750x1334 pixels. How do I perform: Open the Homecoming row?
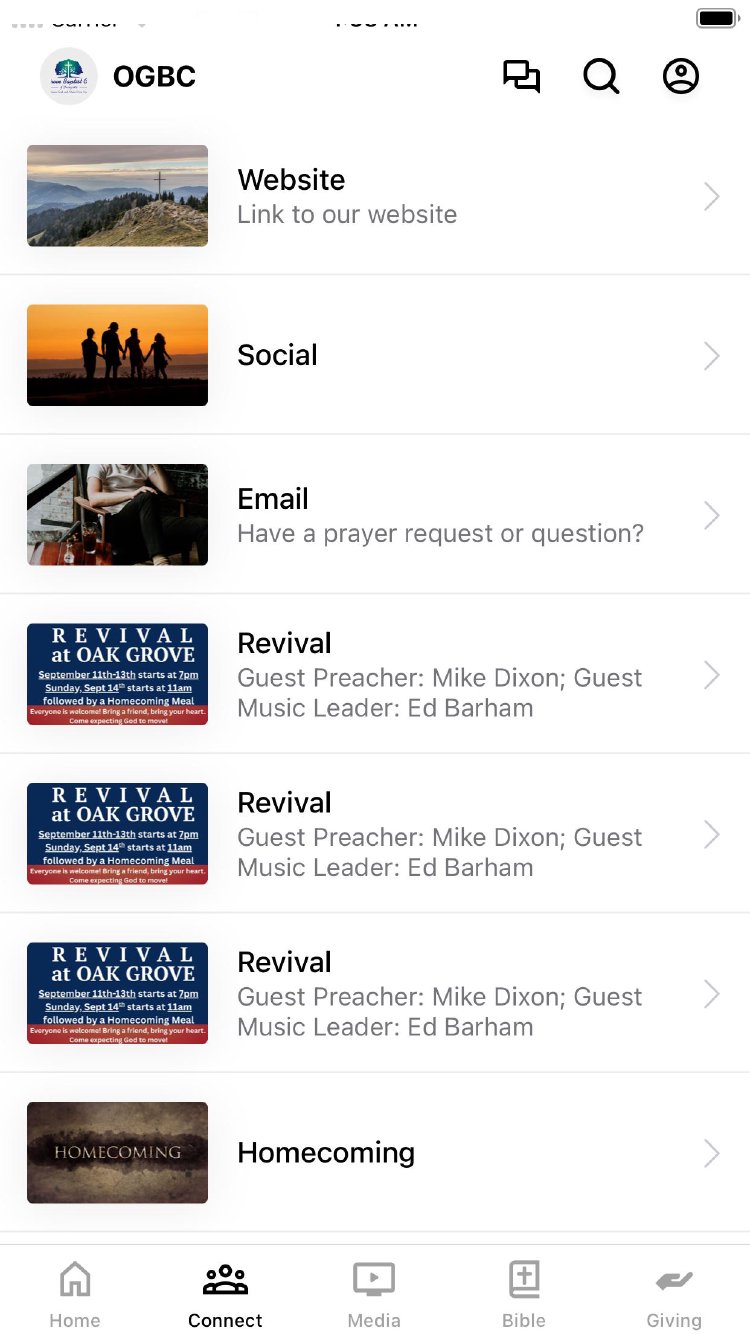[x=375, y=1152]
